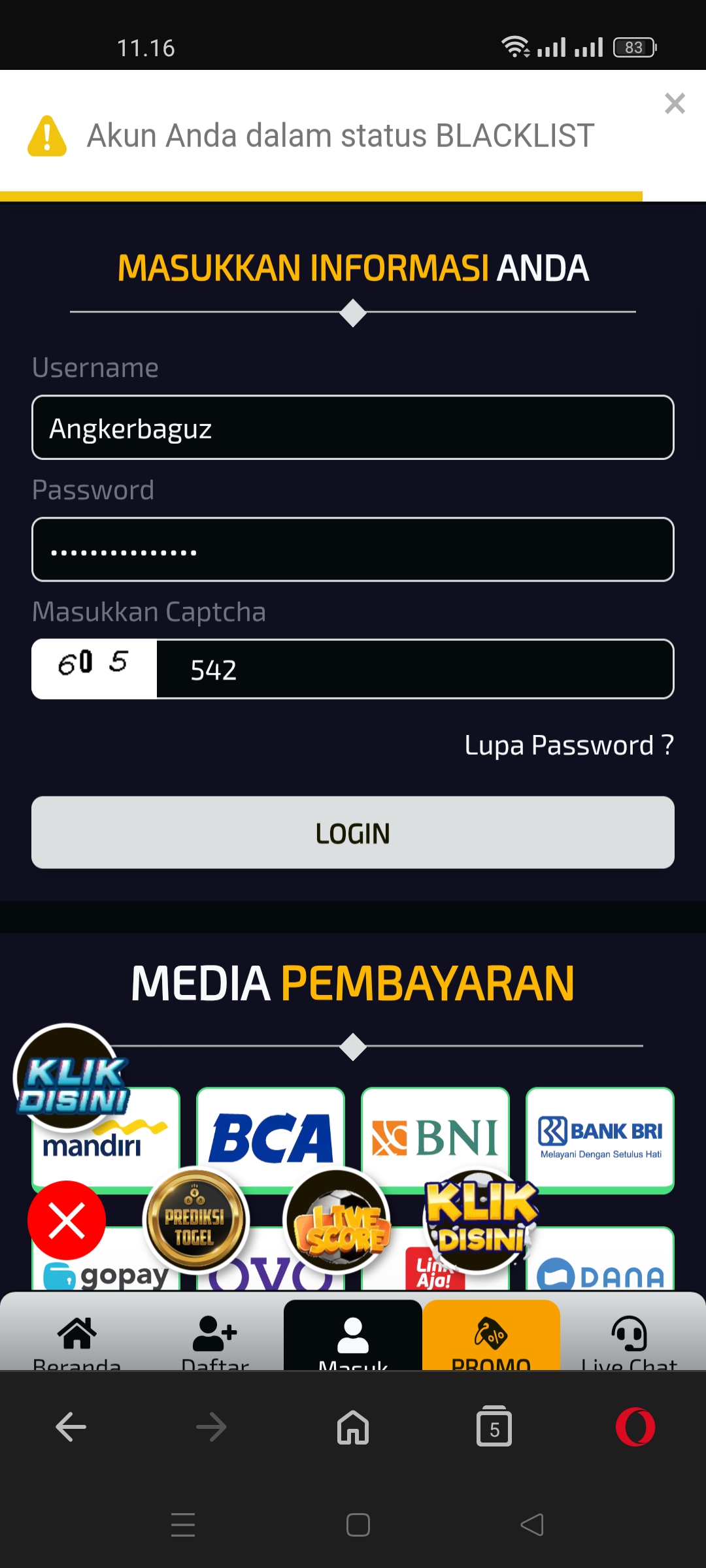This screenshot has height=1568, width=706.
Task: Open the Prediksi Togel floating shortcut
Action: click(195, 1220)
